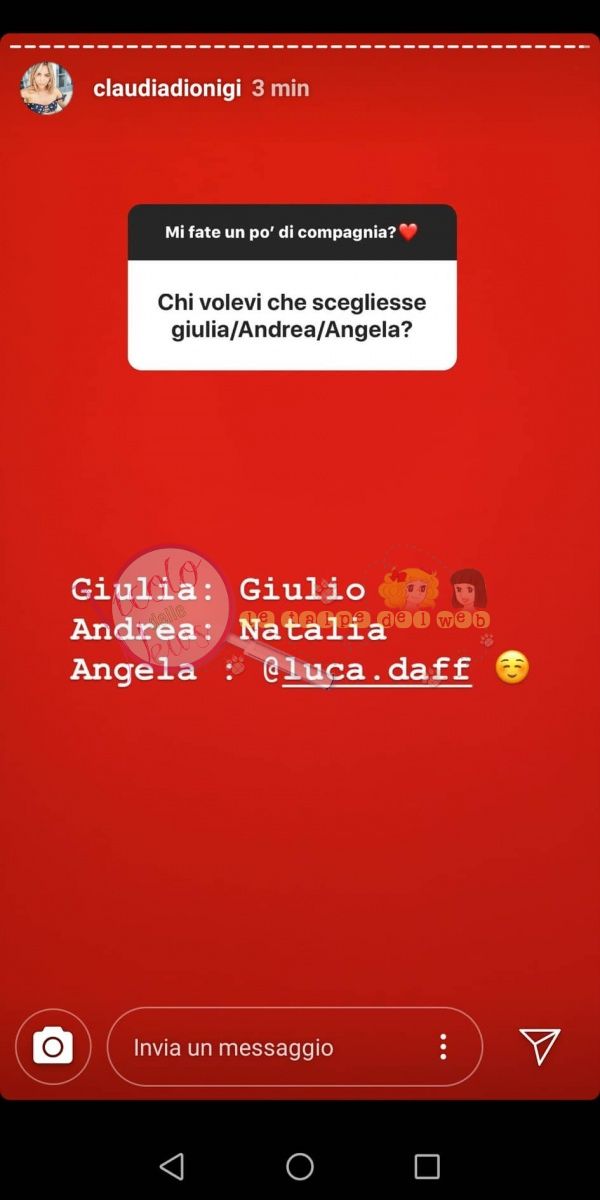Open the three-dot options menu
This screenshot has height=1200, width=600.
pyautogui.click(x=443, y=1047)
